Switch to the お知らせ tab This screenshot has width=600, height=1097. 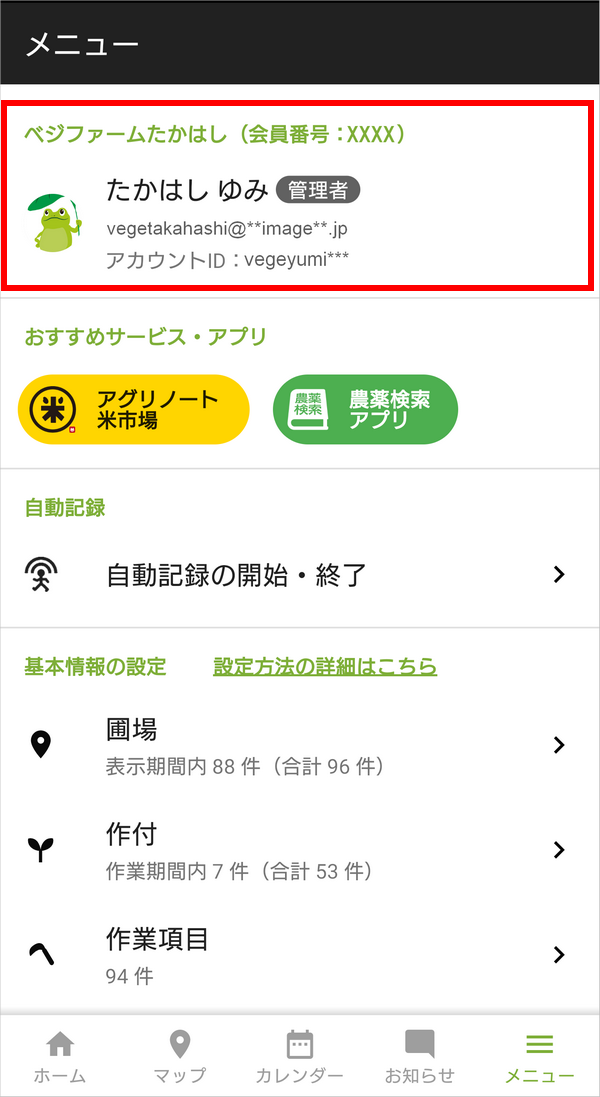click(x=420, y=1056)
